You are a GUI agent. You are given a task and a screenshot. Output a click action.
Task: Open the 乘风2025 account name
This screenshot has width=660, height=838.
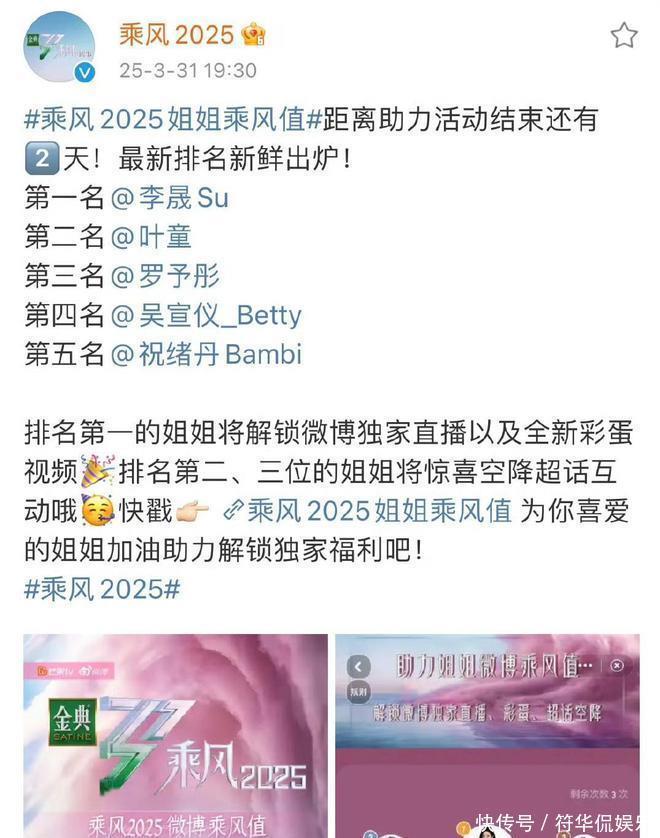(x=177, y=36)
